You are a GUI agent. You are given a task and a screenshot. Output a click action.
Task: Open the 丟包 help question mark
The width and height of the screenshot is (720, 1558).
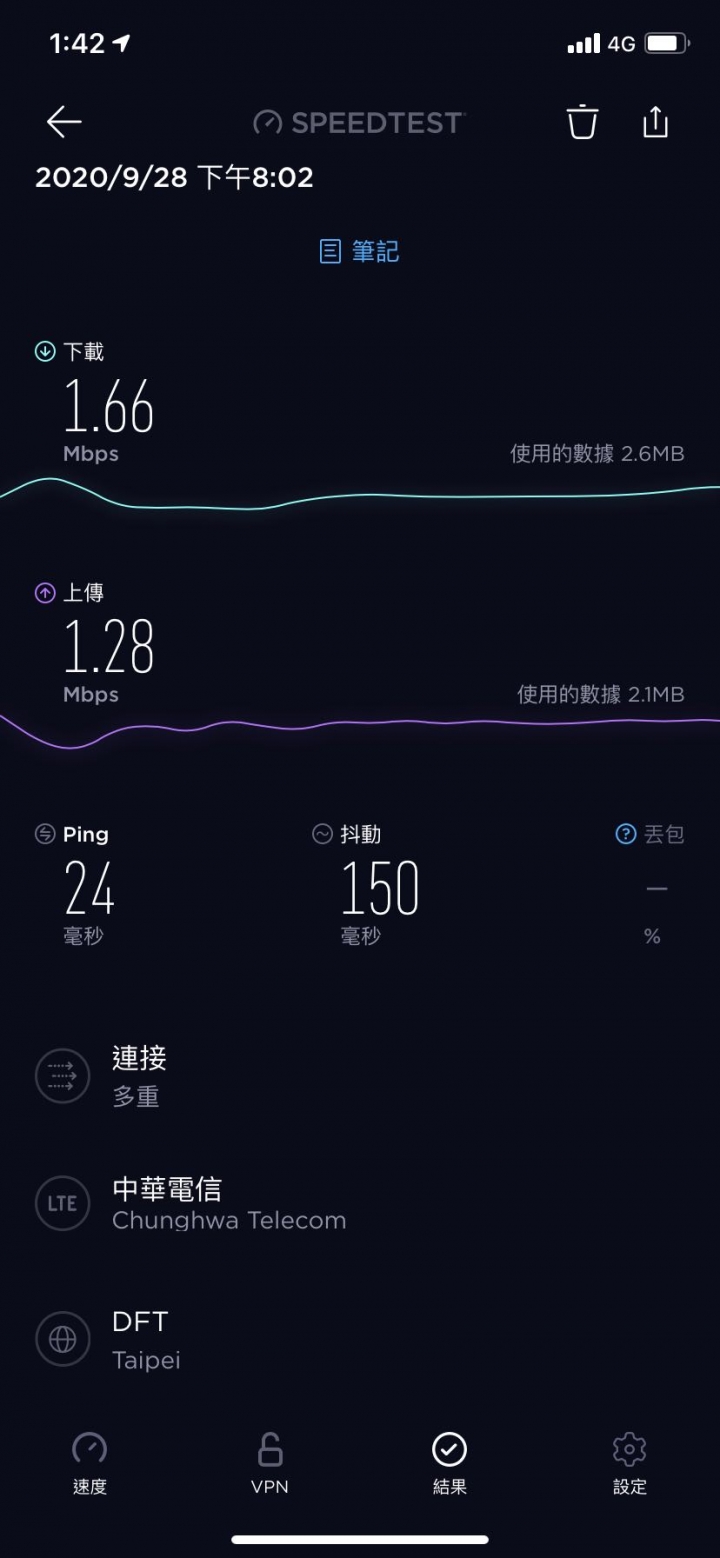(626, 834)
